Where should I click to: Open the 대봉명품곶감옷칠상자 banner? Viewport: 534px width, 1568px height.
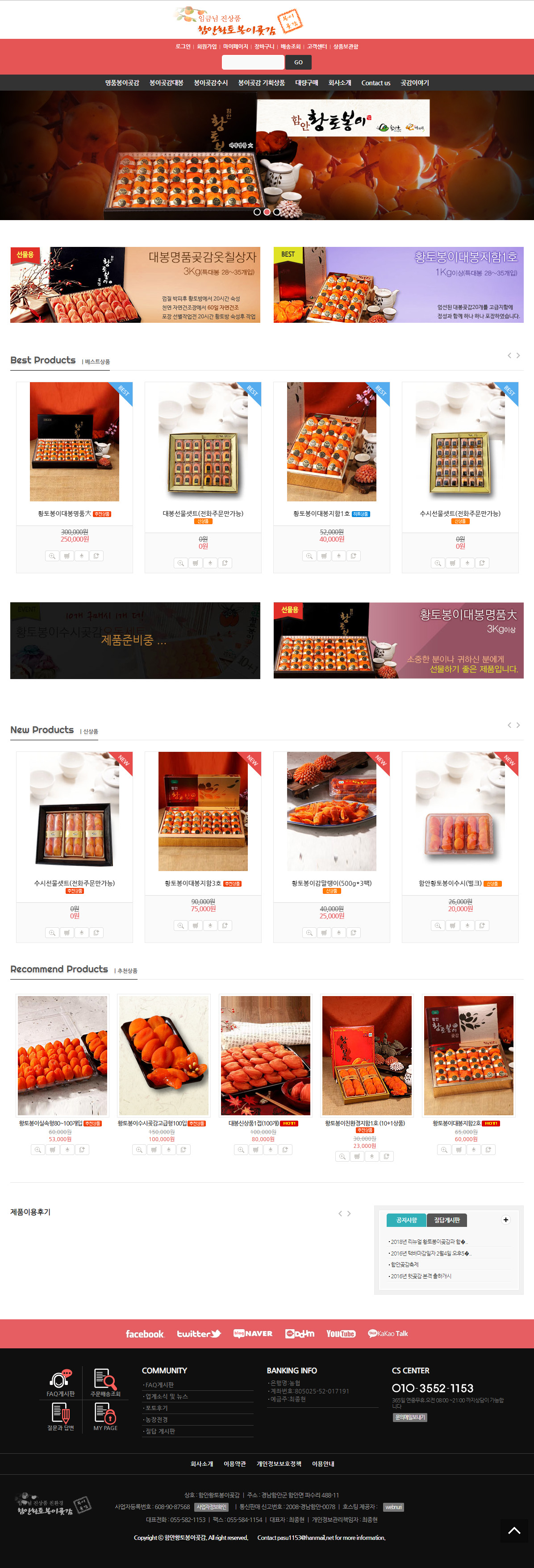pyautogui.click(x=135, y=284)
